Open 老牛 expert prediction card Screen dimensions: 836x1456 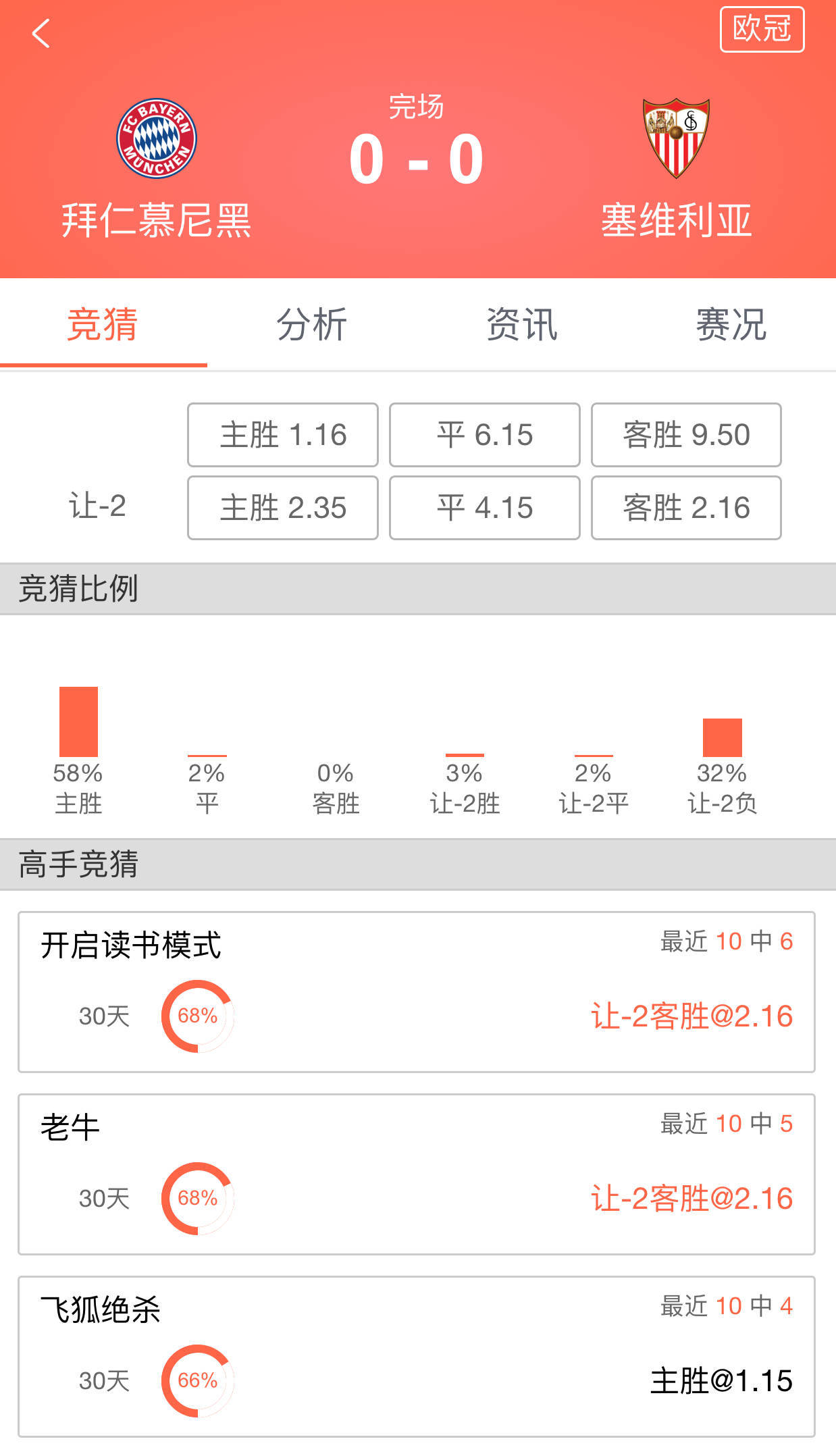pos(416,1174)
